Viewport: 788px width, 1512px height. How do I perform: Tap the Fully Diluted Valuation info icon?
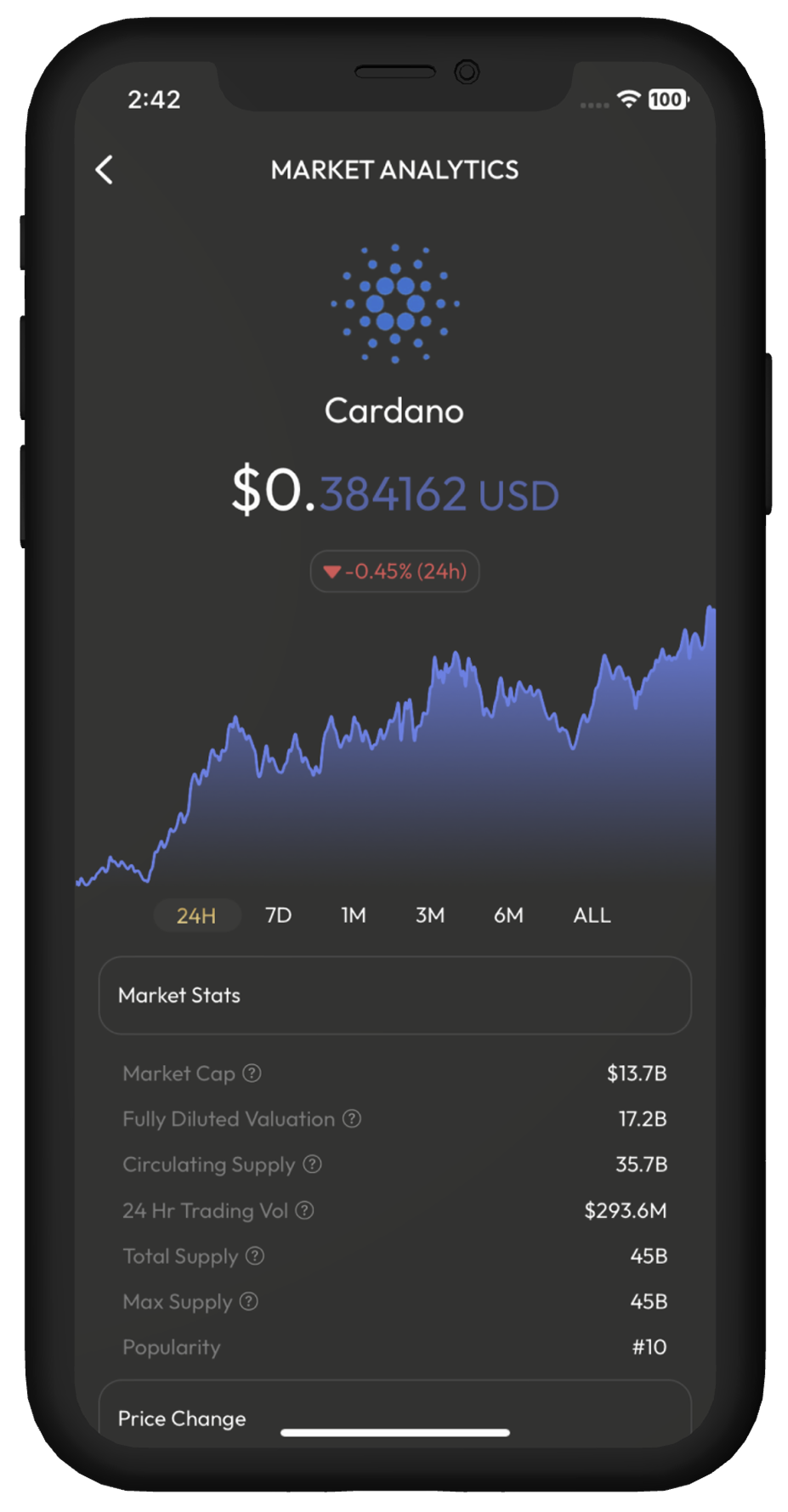[352, 1119]
